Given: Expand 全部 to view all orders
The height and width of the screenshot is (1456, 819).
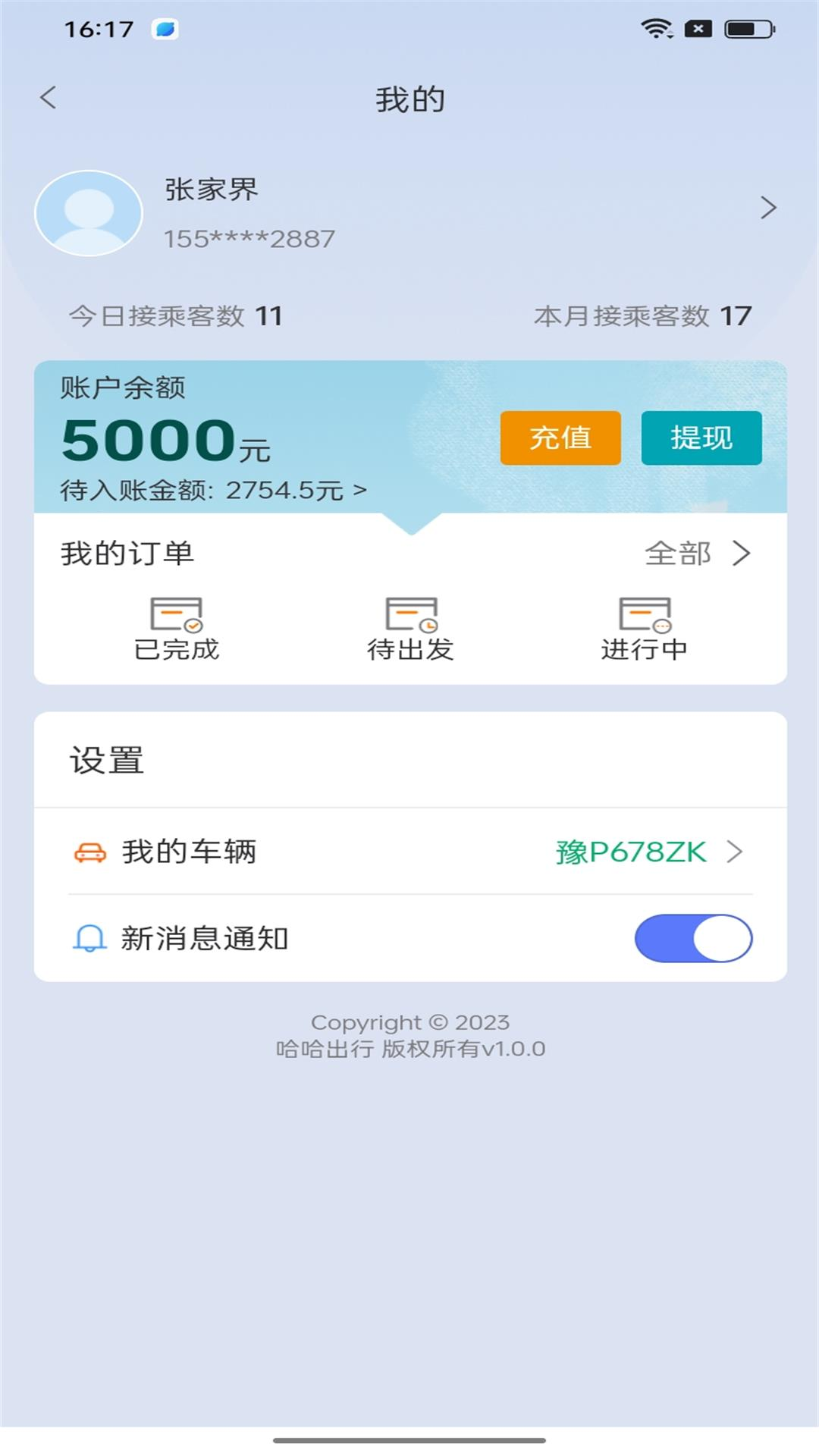Looking at the screenshot, I should [x=679, y=554].
